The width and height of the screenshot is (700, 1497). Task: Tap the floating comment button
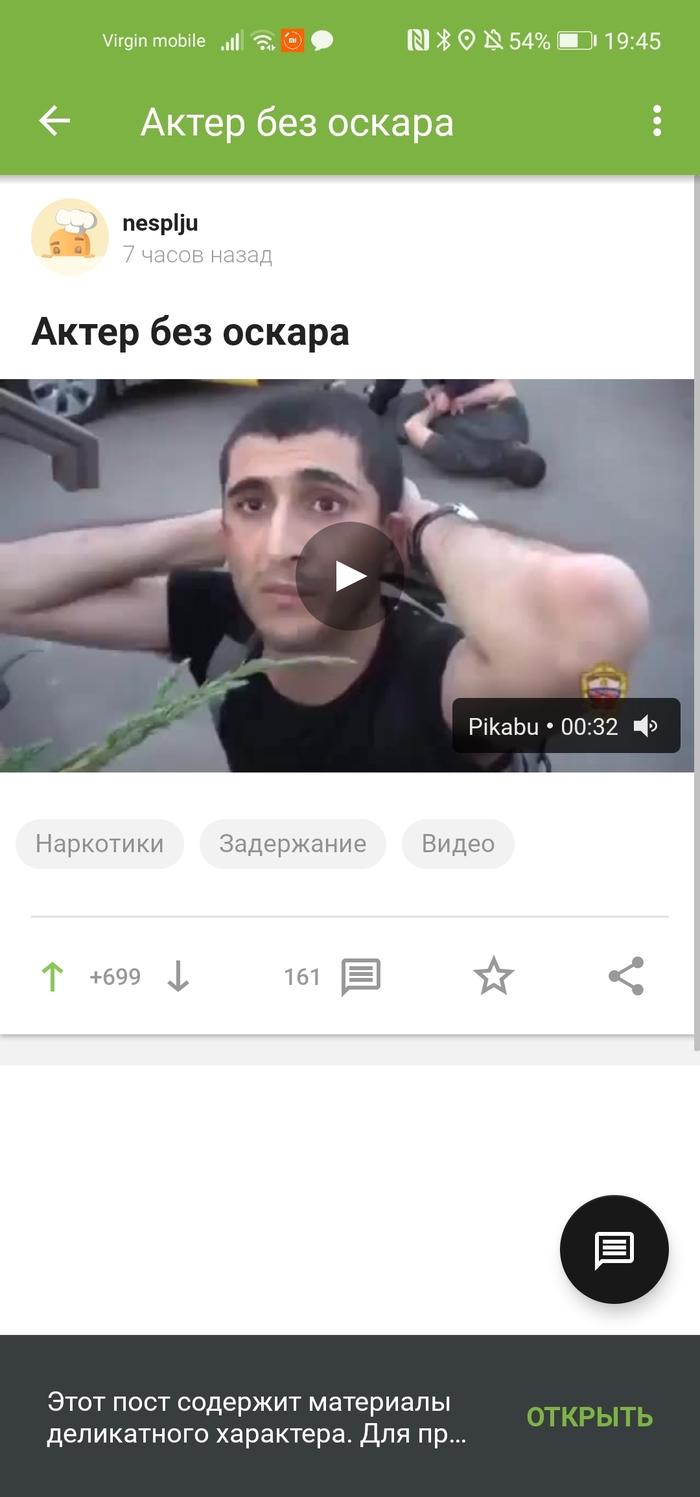(x=613, y=1249)
